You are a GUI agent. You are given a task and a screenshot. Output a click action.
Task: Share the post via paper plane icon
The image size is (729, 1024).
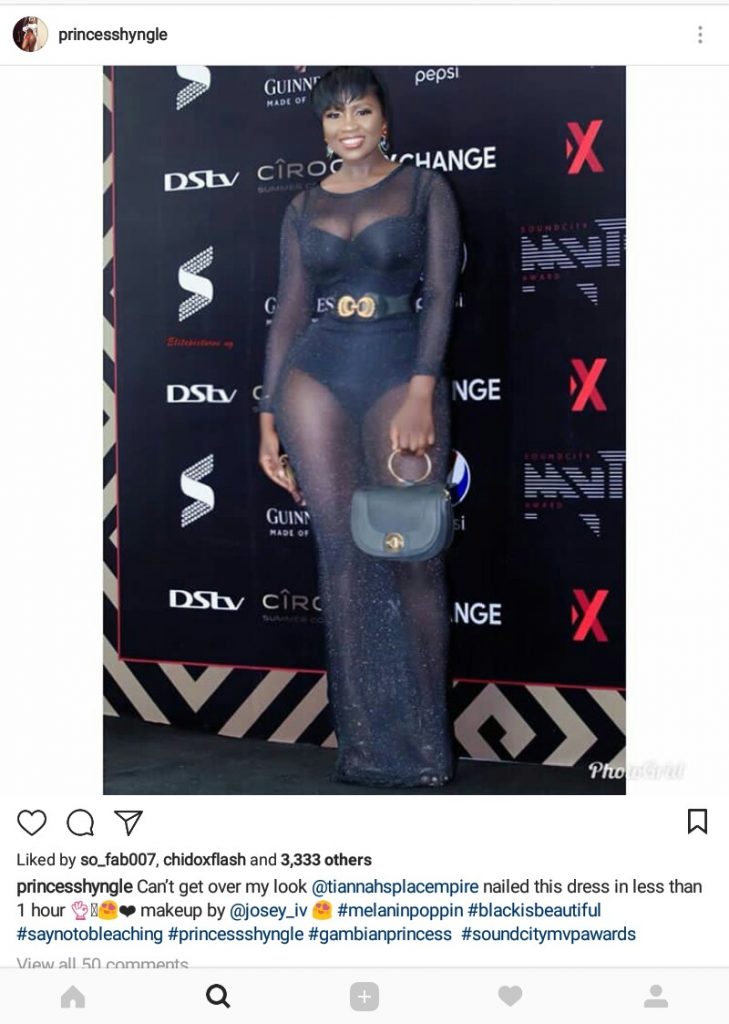[x=128, y=822]
